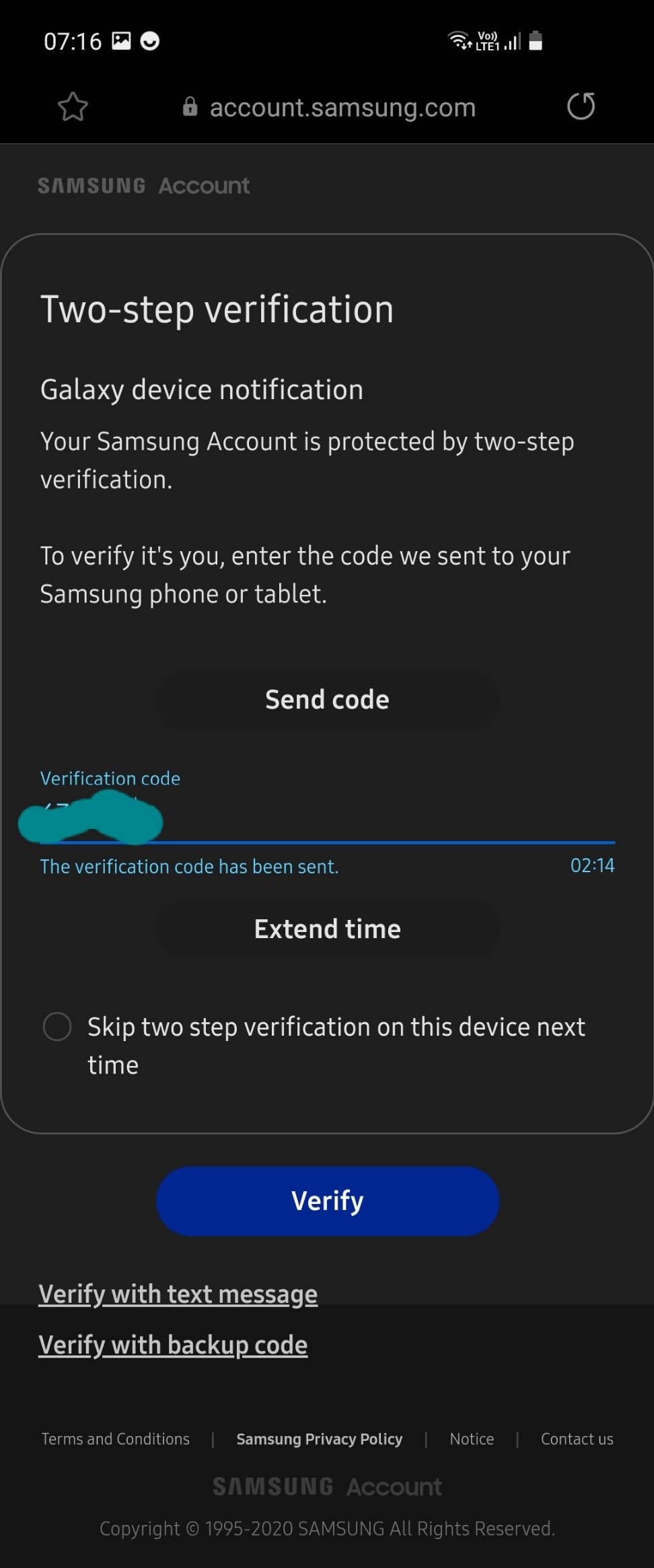Open Samsung Privacy Policy

(x=319, y=1439)
